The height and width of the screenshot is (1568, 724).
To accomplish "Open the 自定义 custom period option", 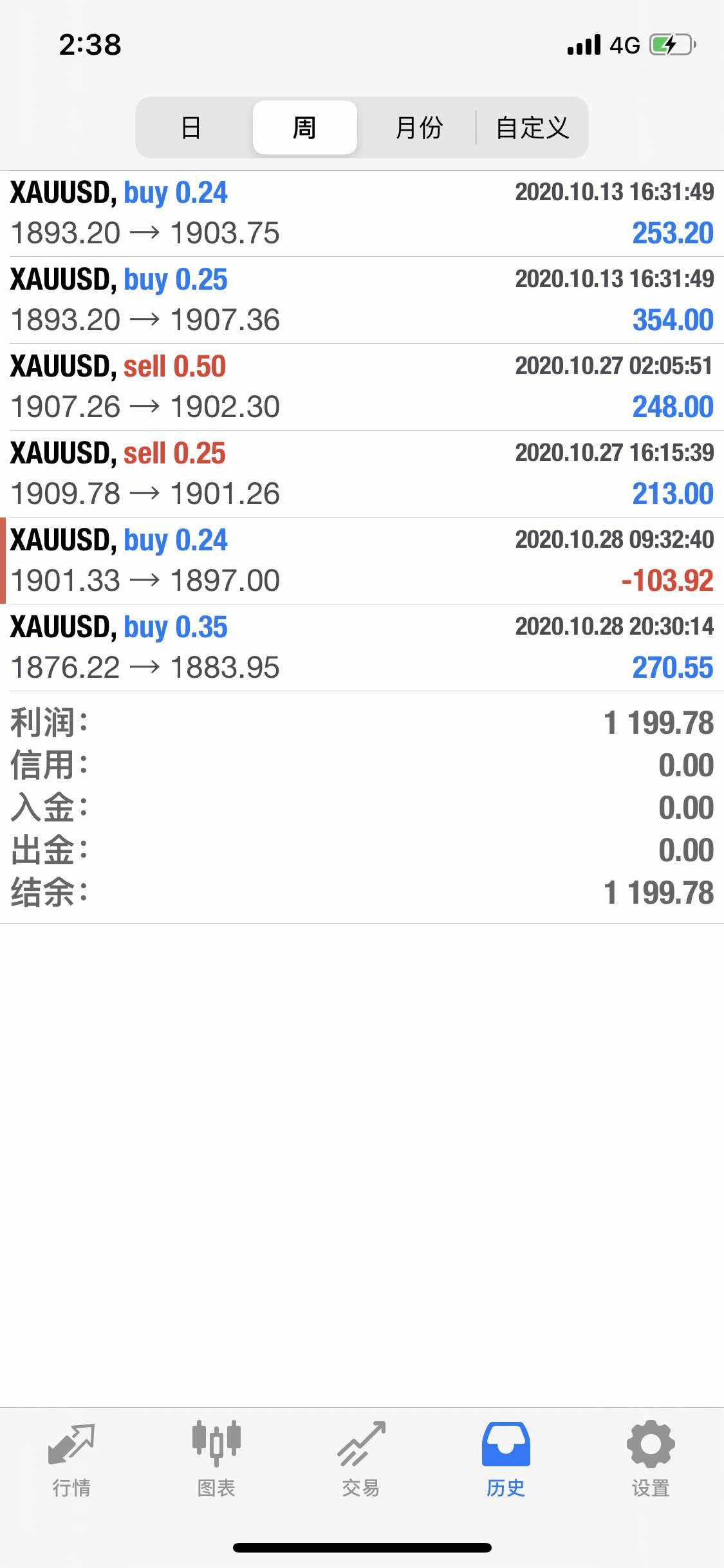I will pos(532,127).
